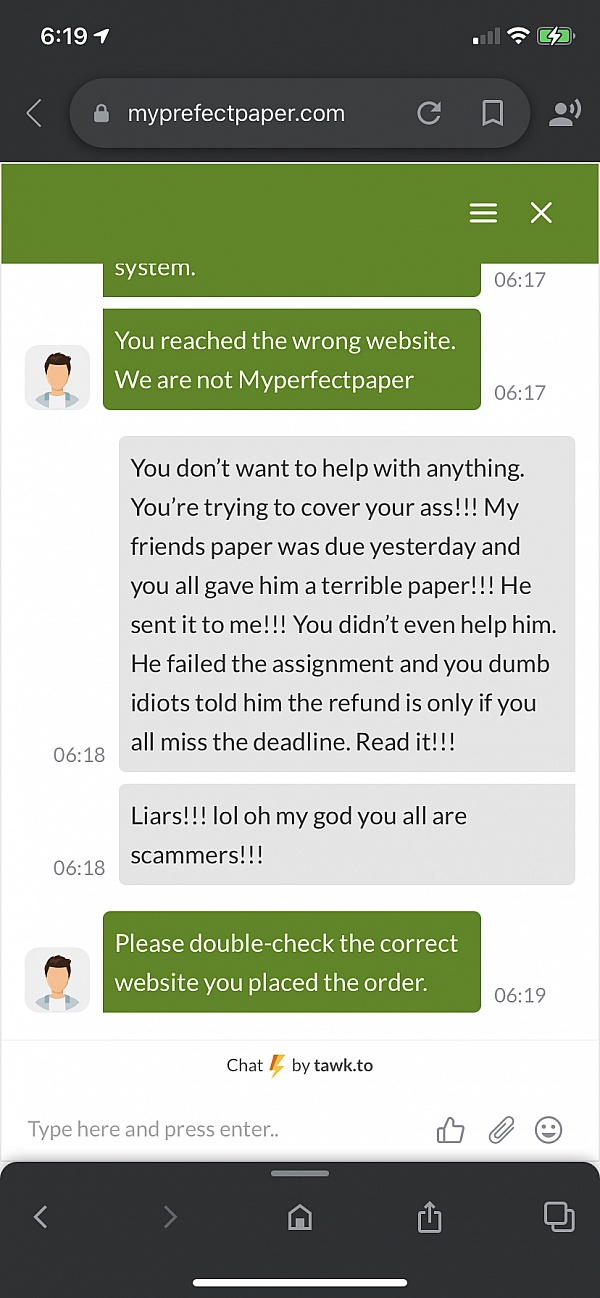600x1298 pixels.
Task: Open the chat hamburger menu
Action: (x=483, y=213)
